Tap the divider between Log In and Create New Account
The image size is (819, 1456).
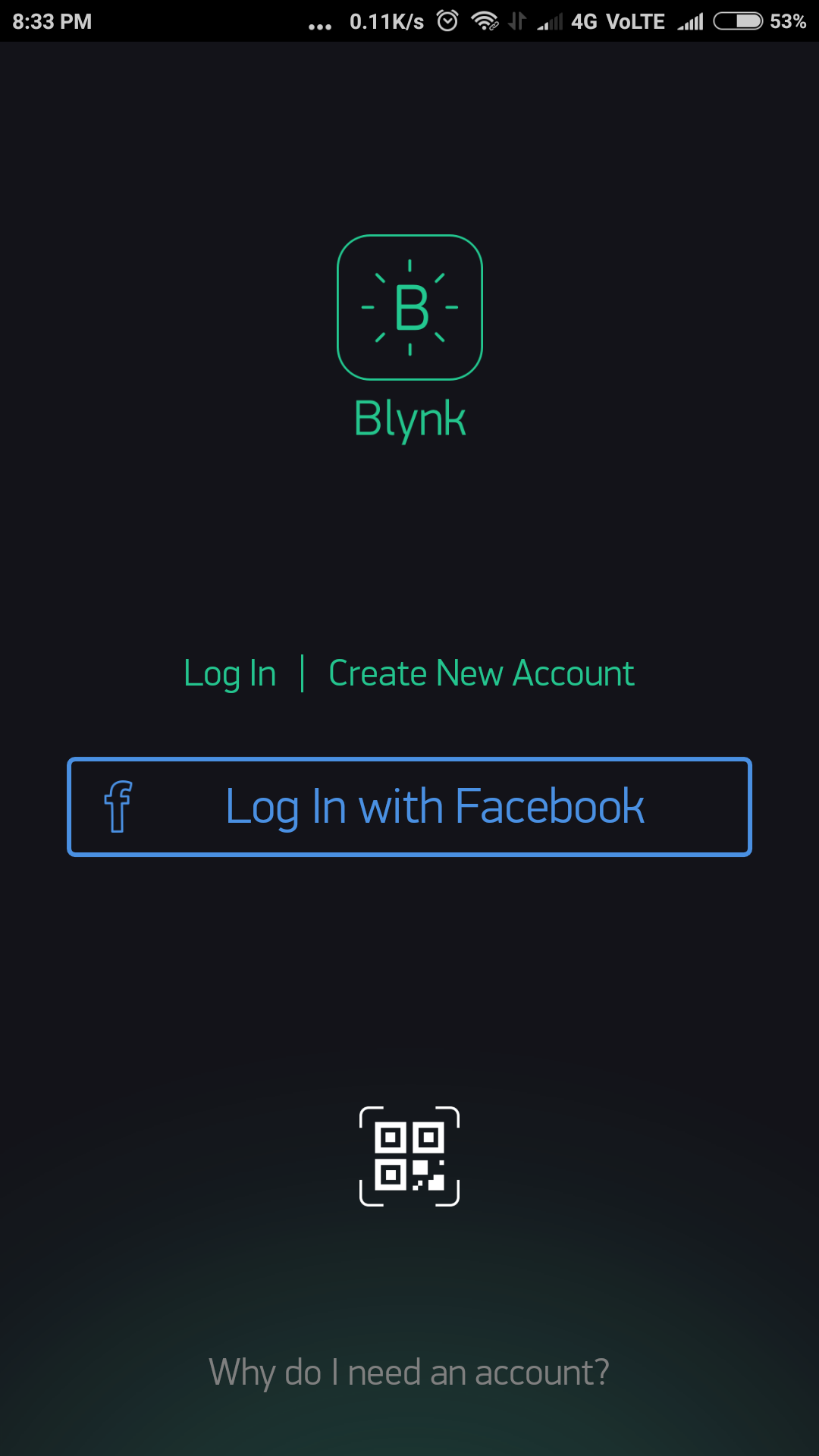coord(303,673)
